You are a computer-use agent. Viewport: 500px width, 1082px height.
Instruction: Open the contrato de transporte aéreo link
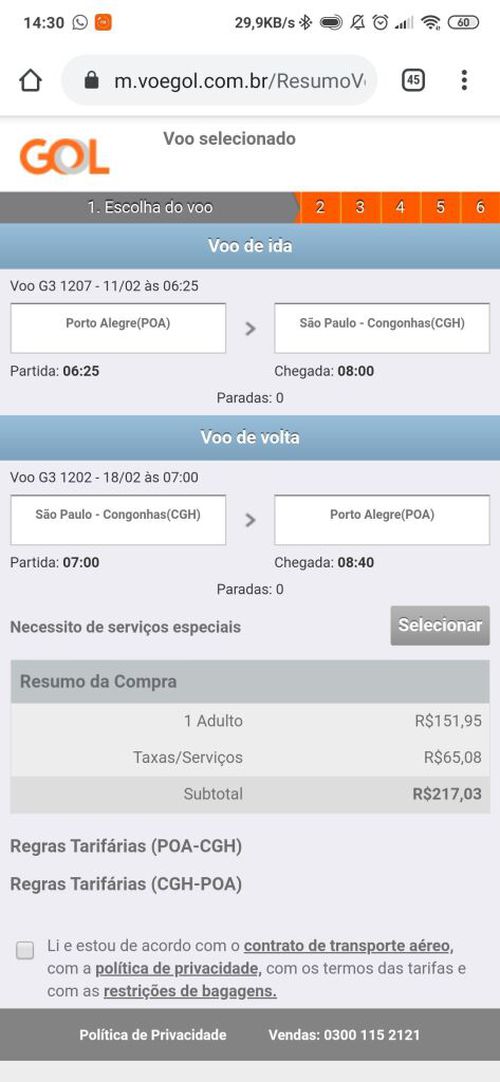[348, 945]
